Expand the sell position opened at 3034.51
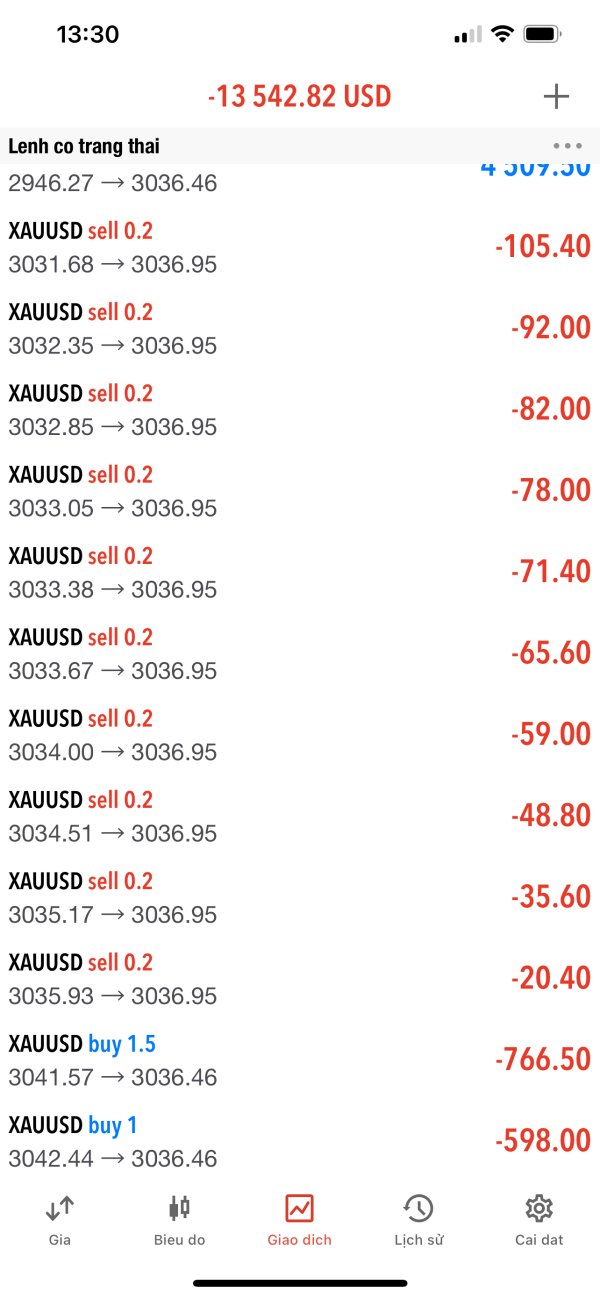 300,816
